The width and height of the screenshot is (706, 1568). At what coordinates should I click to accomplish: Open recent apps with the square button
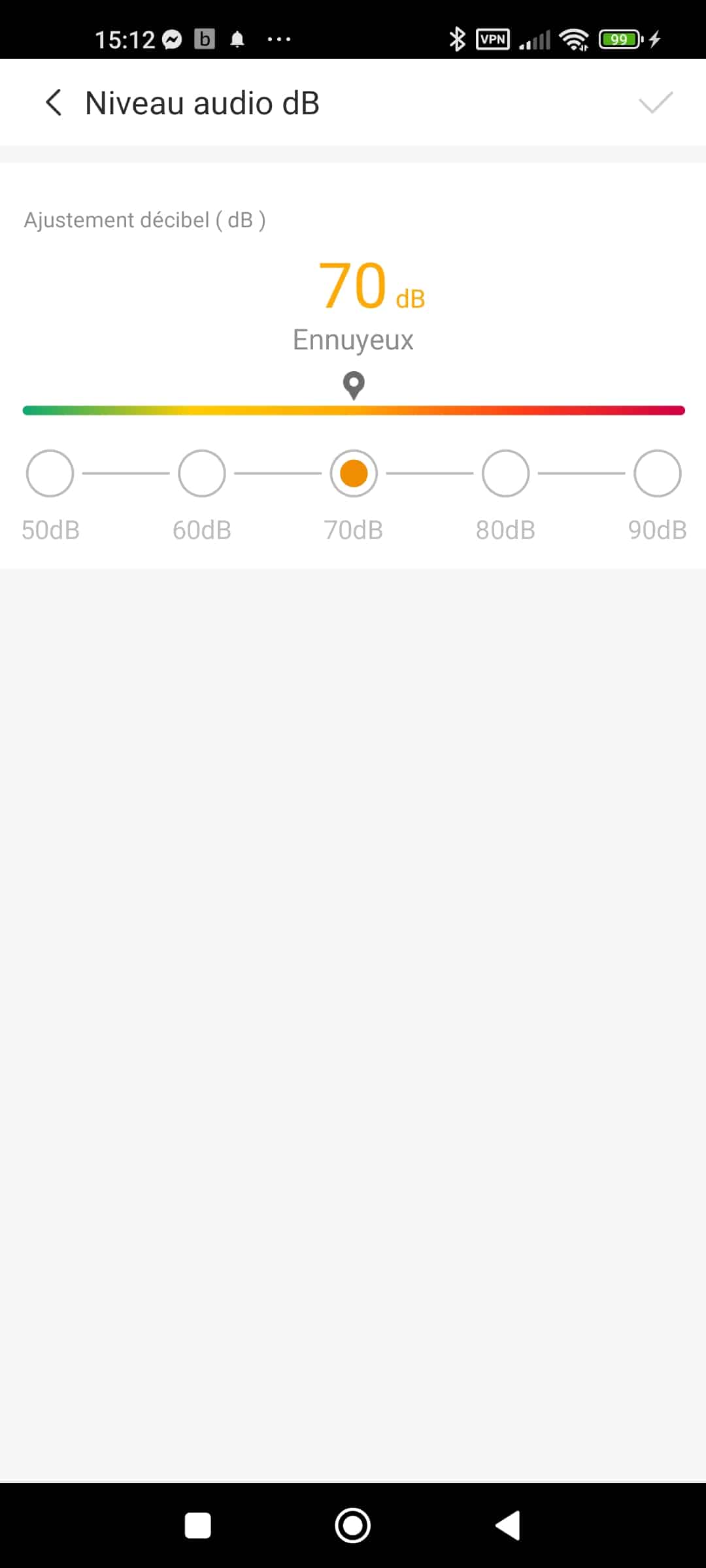[198, 1526]
